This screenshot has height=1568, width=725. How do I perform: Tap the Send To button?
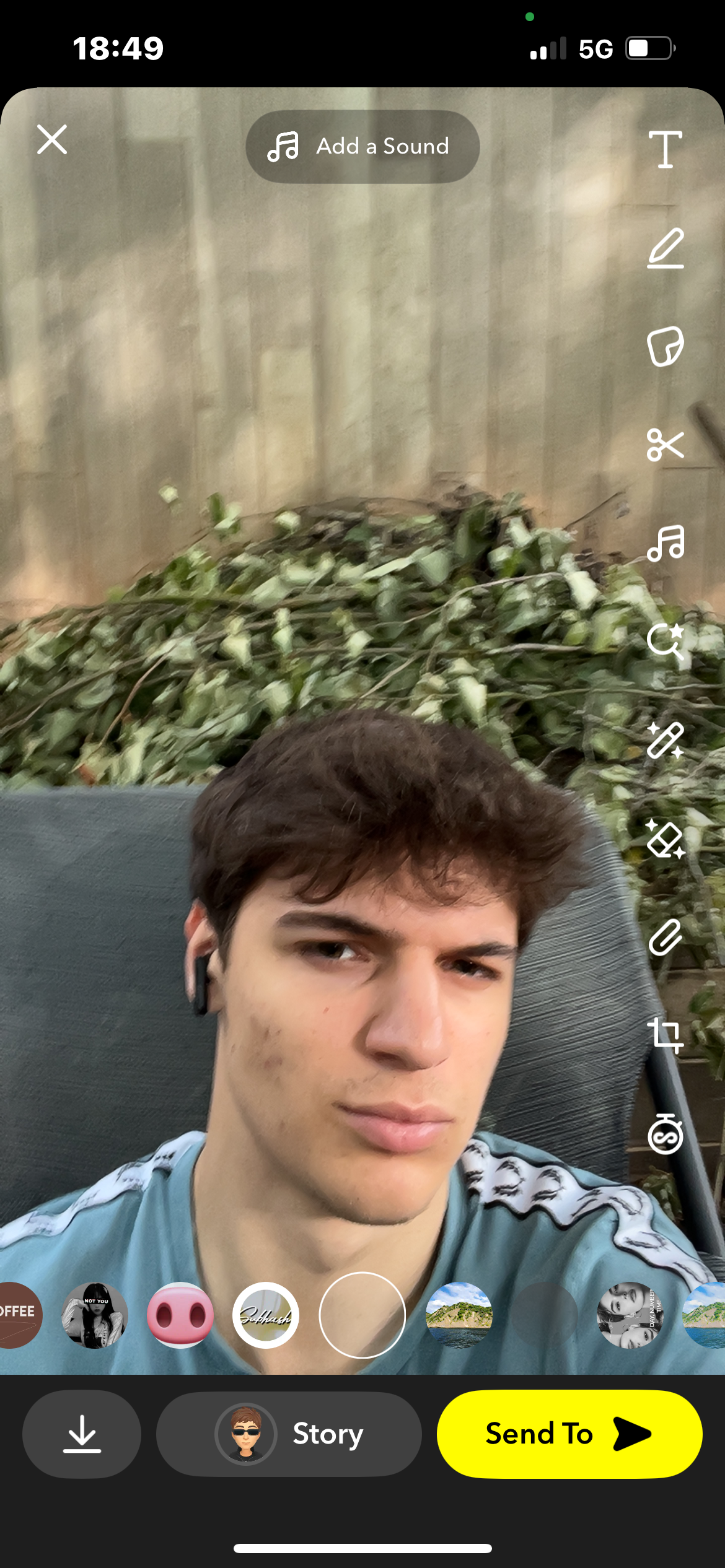tap(569, 1434)
